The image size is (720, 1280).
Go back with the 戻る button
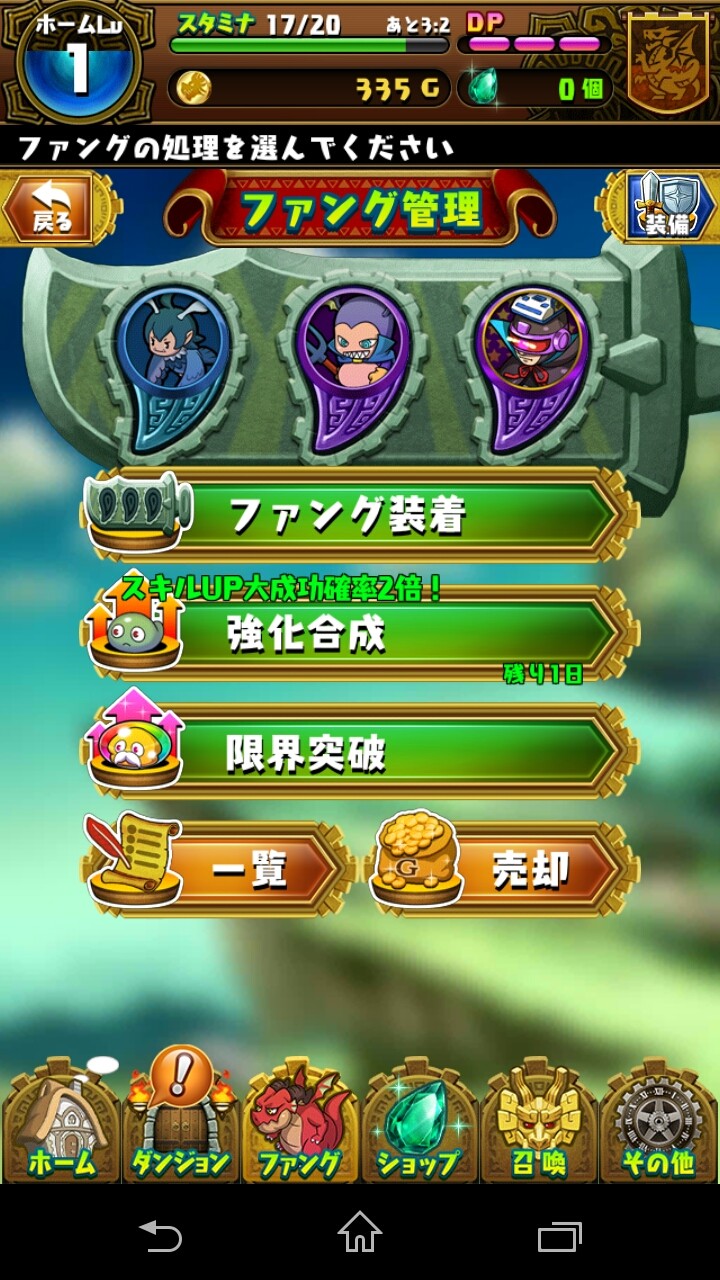click(52, 209)
